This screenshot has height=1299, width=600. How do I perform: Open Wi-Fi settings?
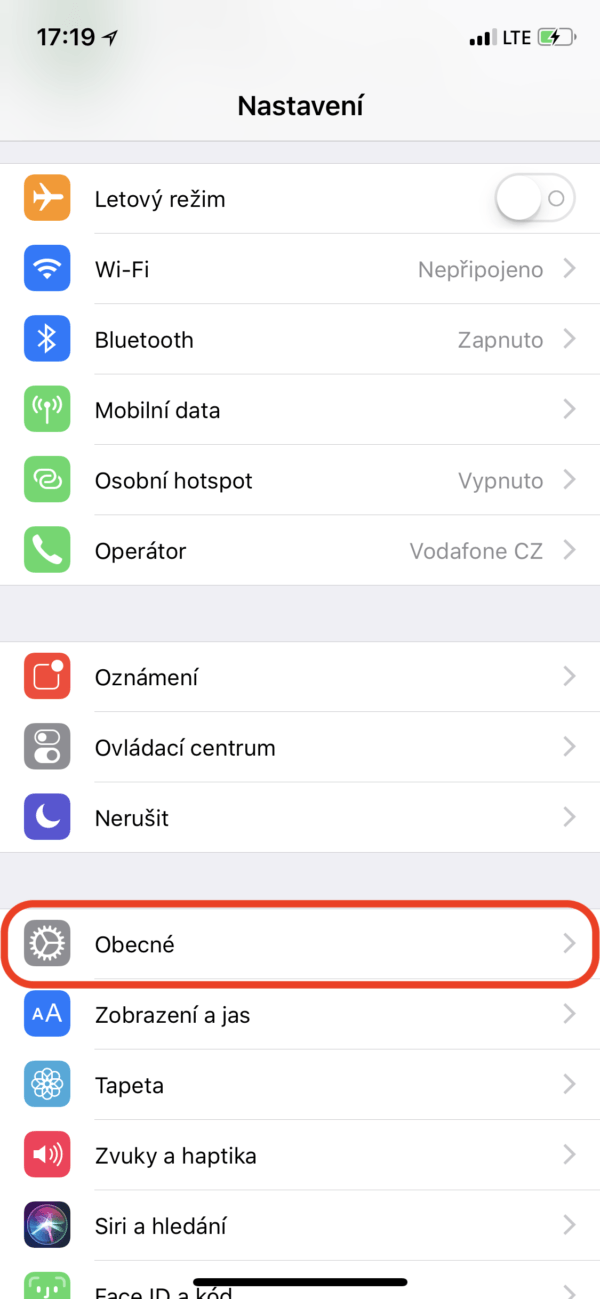pos(300,269)
